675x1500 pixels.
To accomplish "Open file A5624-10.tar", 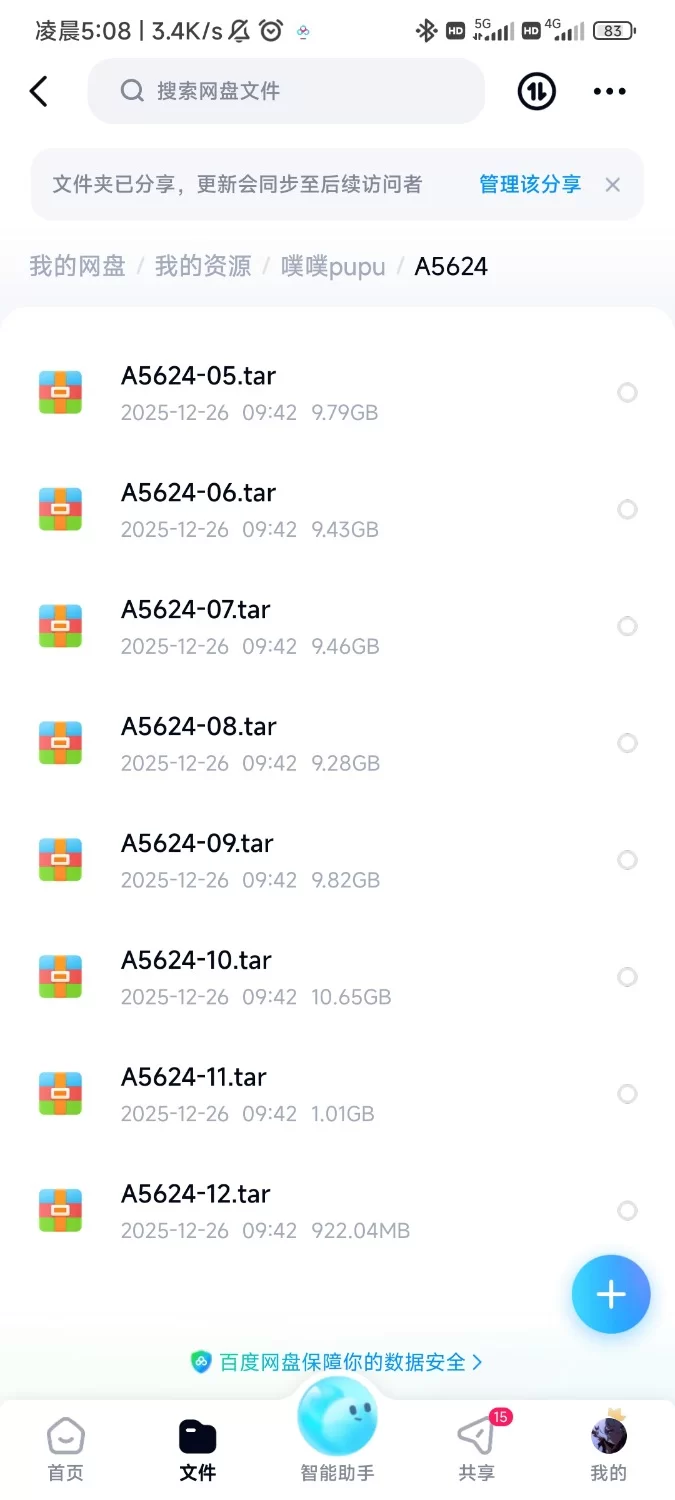I will pyautogui.click(x=196, y=960).
